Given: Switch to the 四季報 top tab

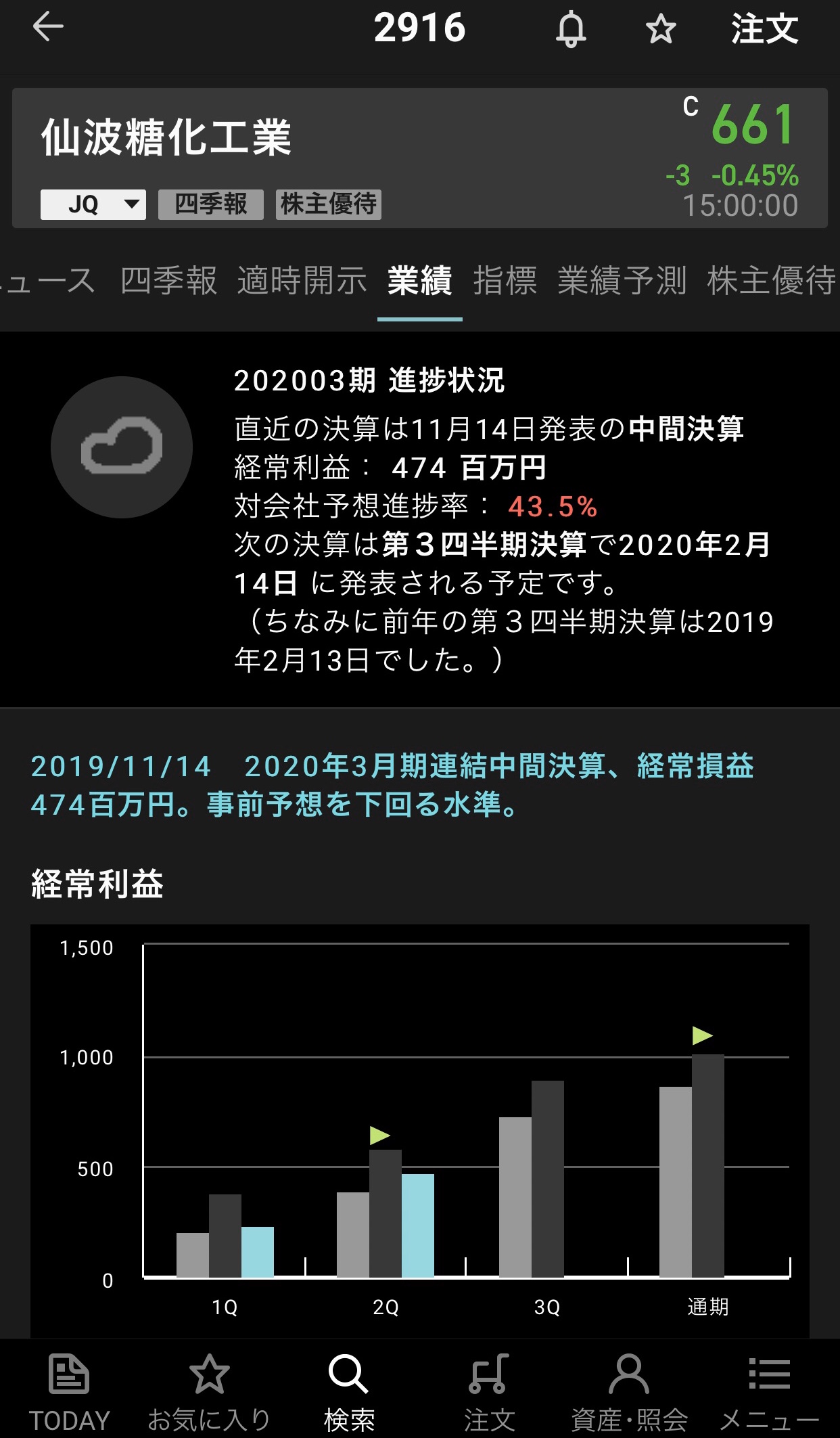Looking at the screenshot, I should point(169,281).
